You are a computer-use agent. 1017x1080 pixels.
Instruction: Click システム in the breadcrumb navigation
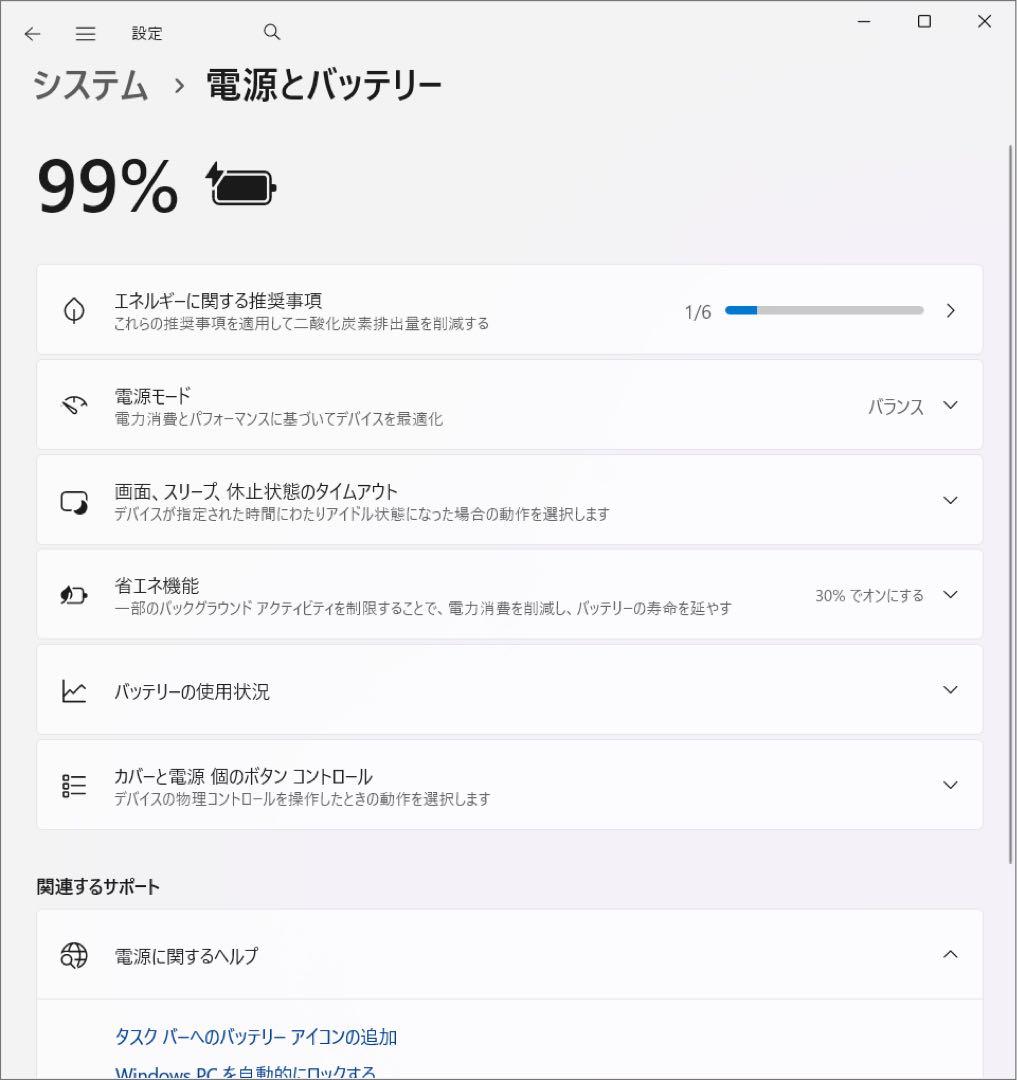pos(90,85)
